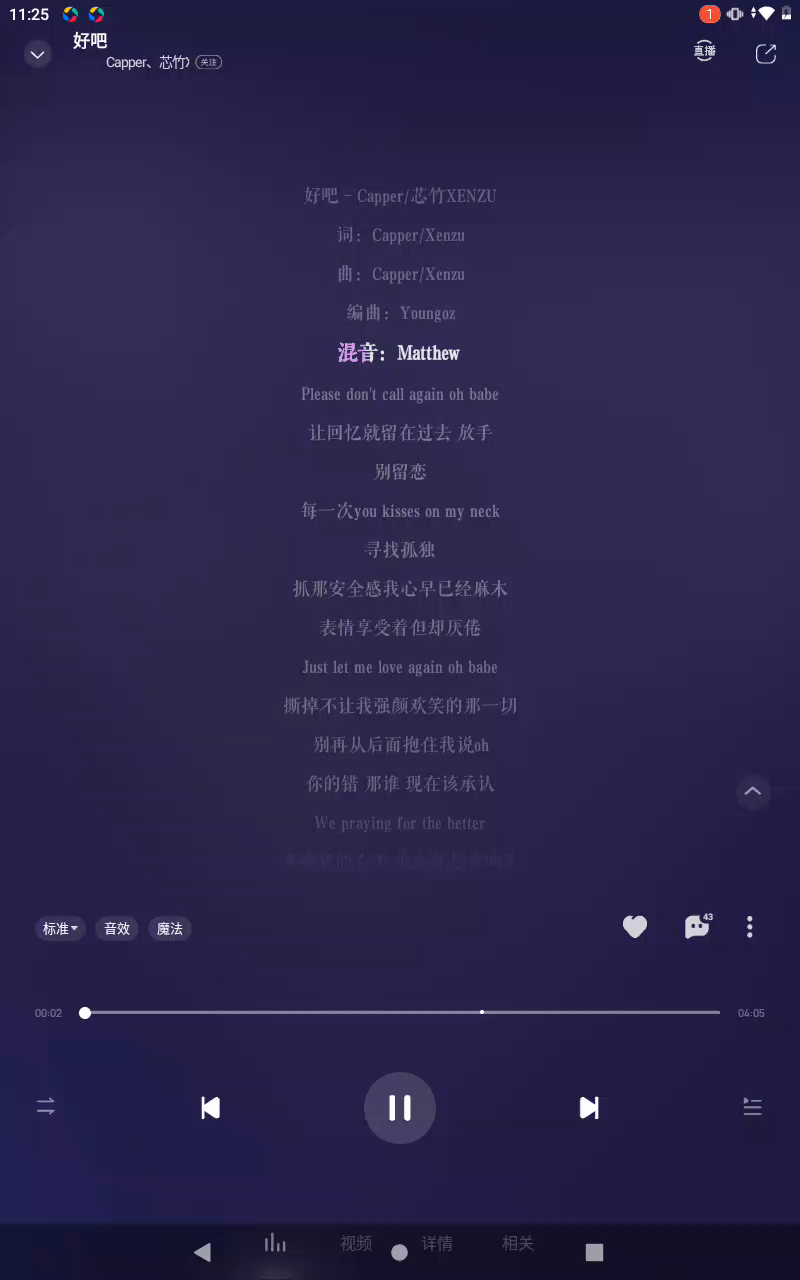Open the 魔法 chip
Screen dimensions: 800x1280
point(170,929)
